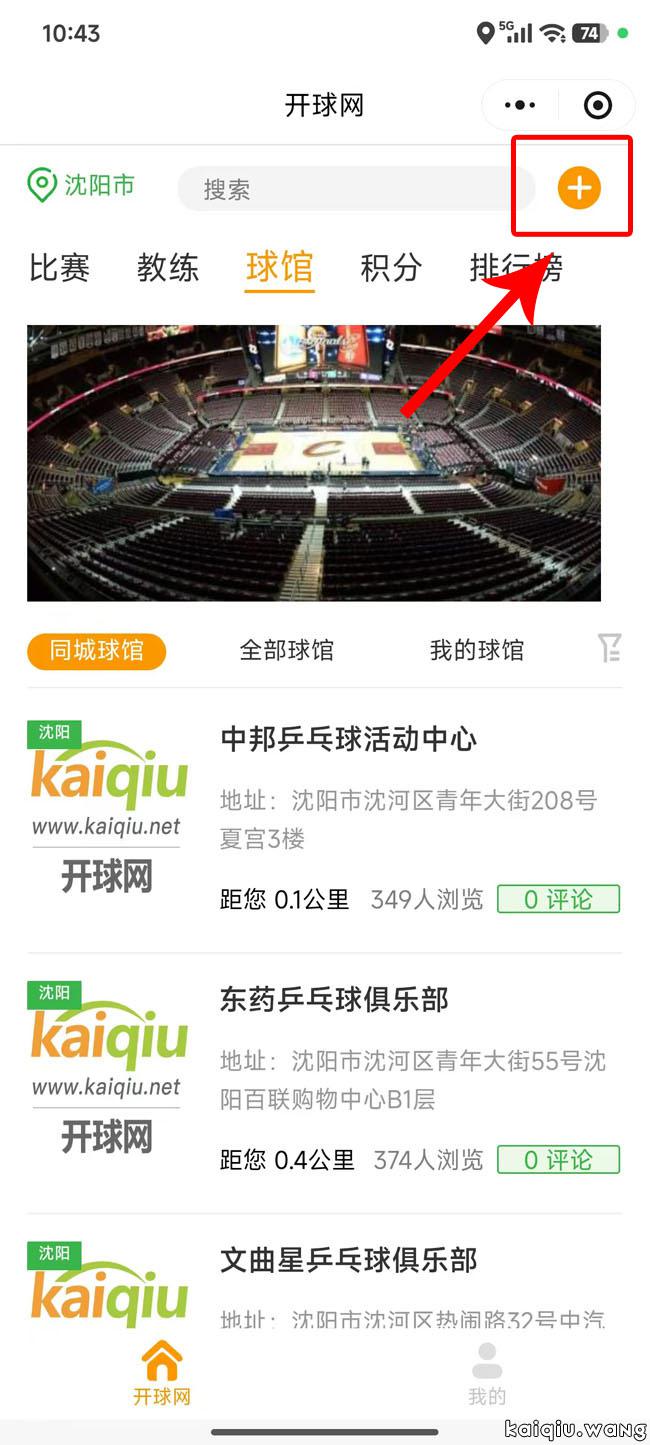Select the 球馆 tab
This screenshot has height=1445, width=650.
point(280,268)
